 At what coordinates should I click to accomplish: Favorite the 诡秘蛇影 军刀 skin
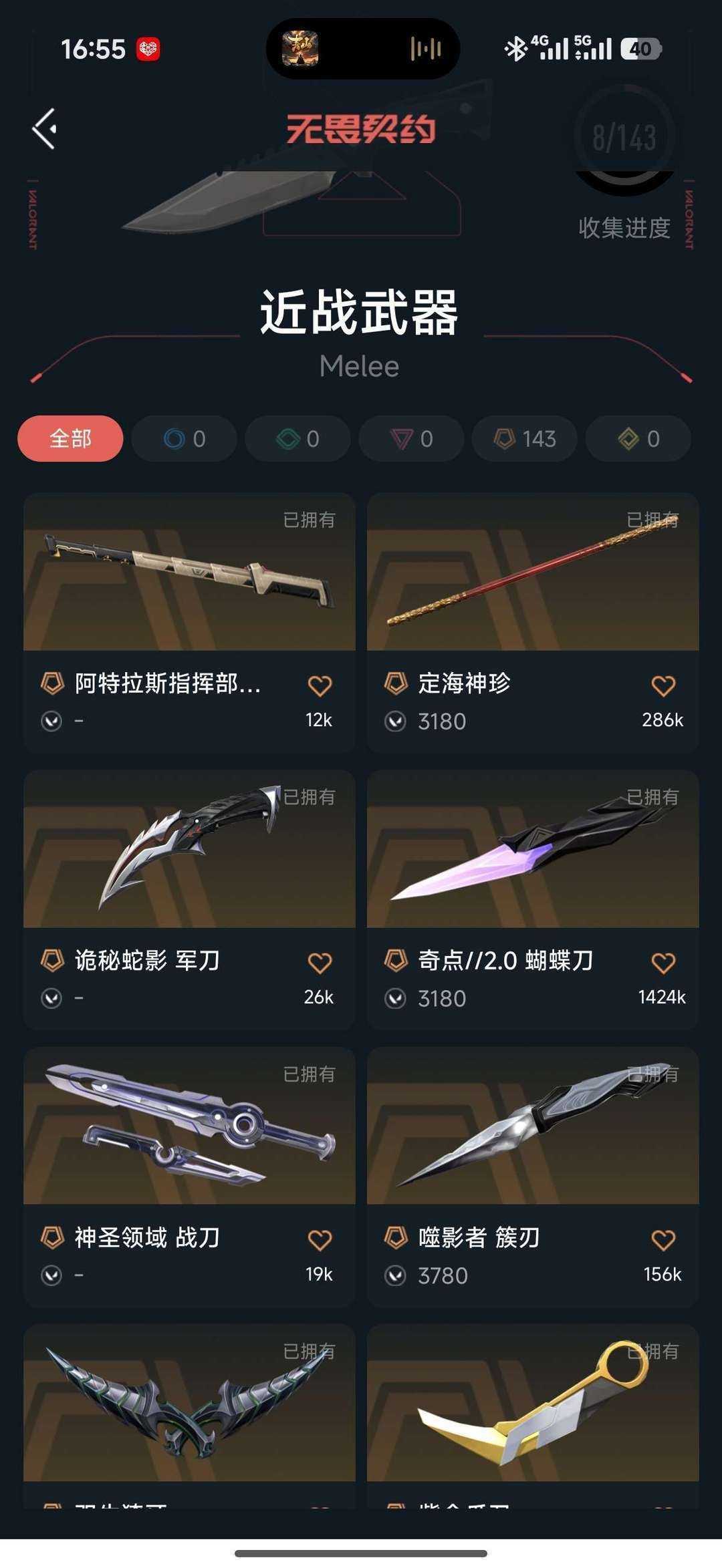pyautogui.click(x=320, y=963)
